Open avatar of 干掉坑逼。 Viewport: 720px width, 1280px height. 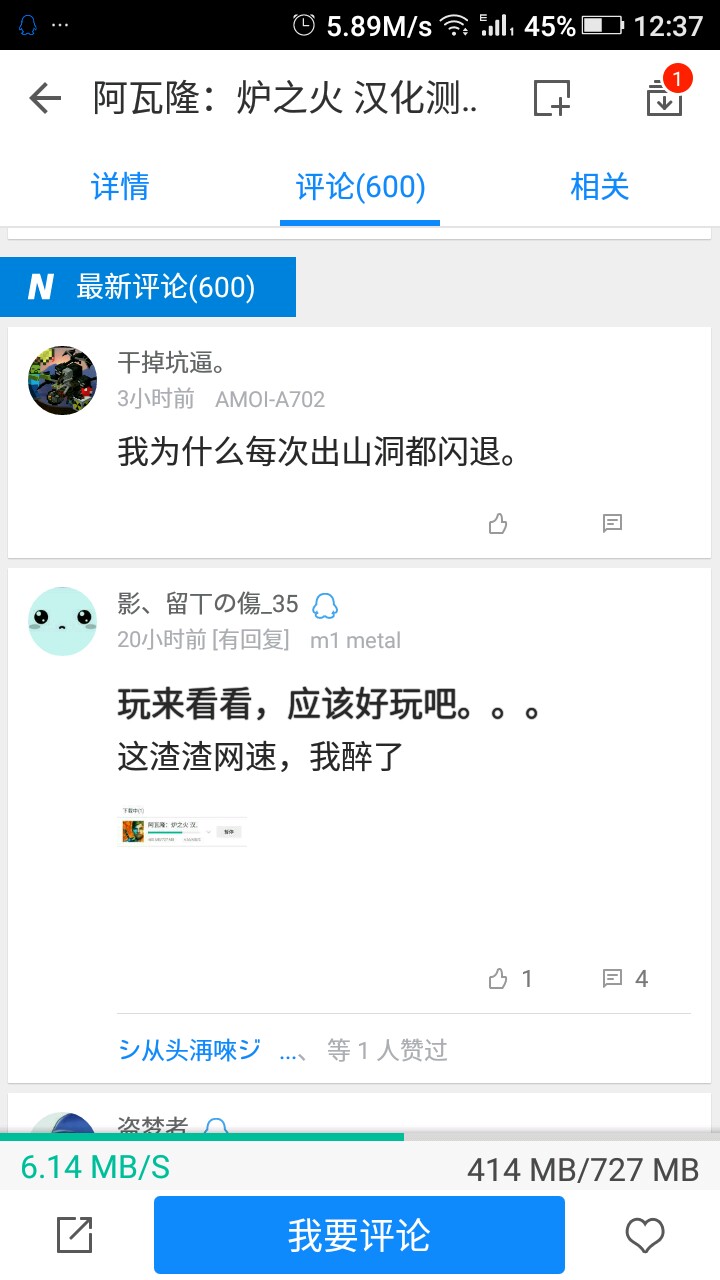(x=62, y=380)
